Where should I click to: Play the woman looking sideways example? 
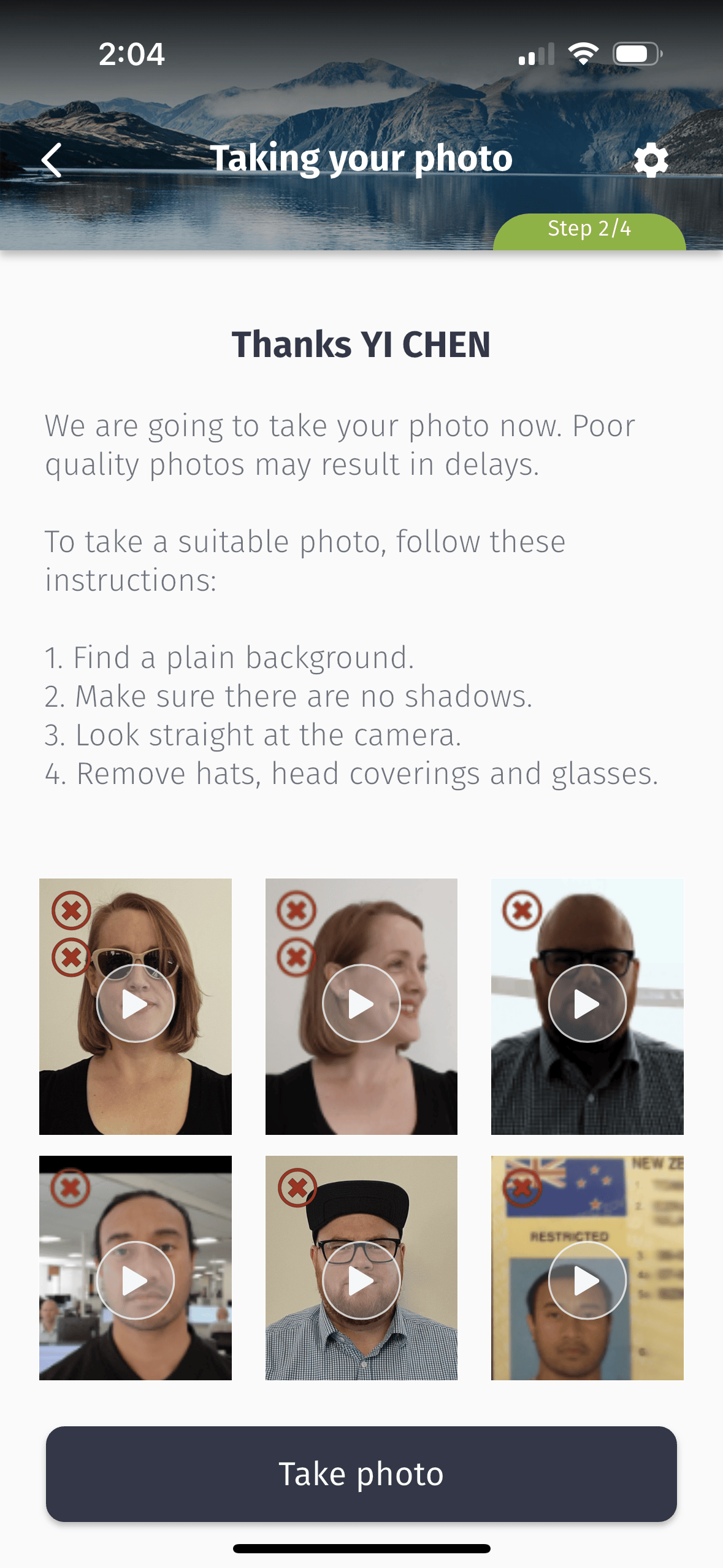361,1004
